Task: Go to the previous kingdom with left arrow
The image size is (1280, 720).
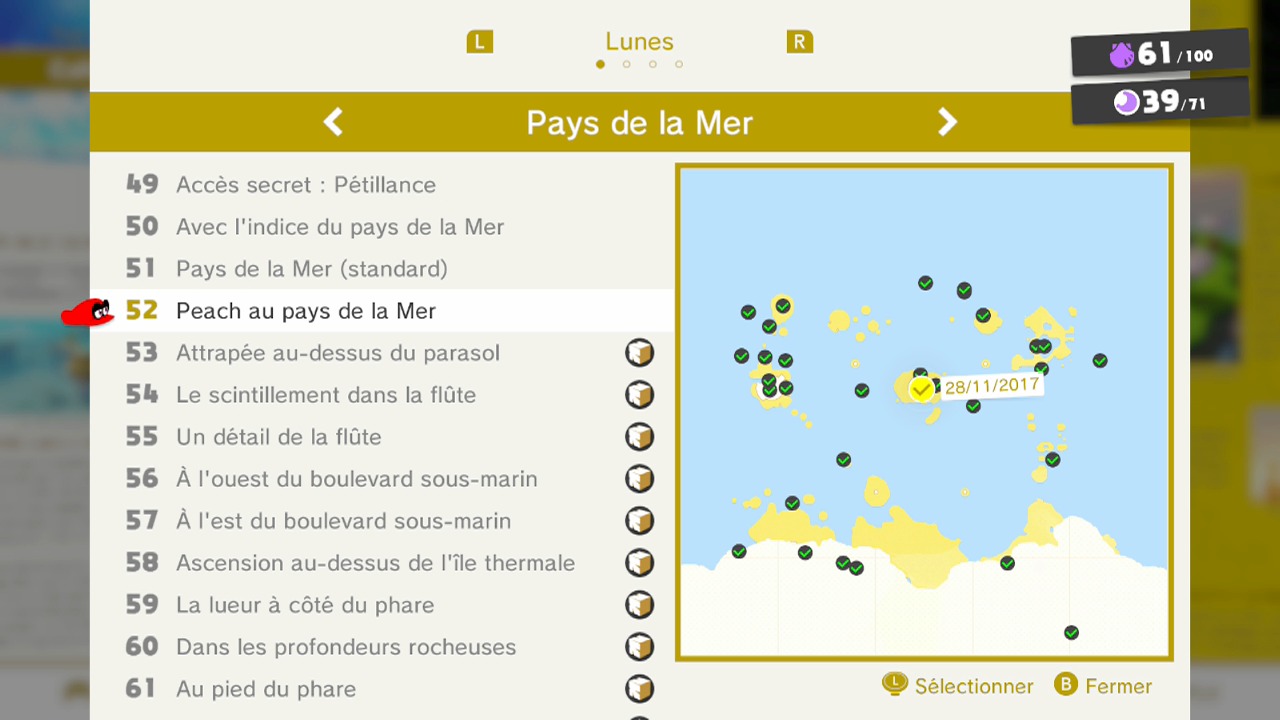Action: [x=333, y=122]
